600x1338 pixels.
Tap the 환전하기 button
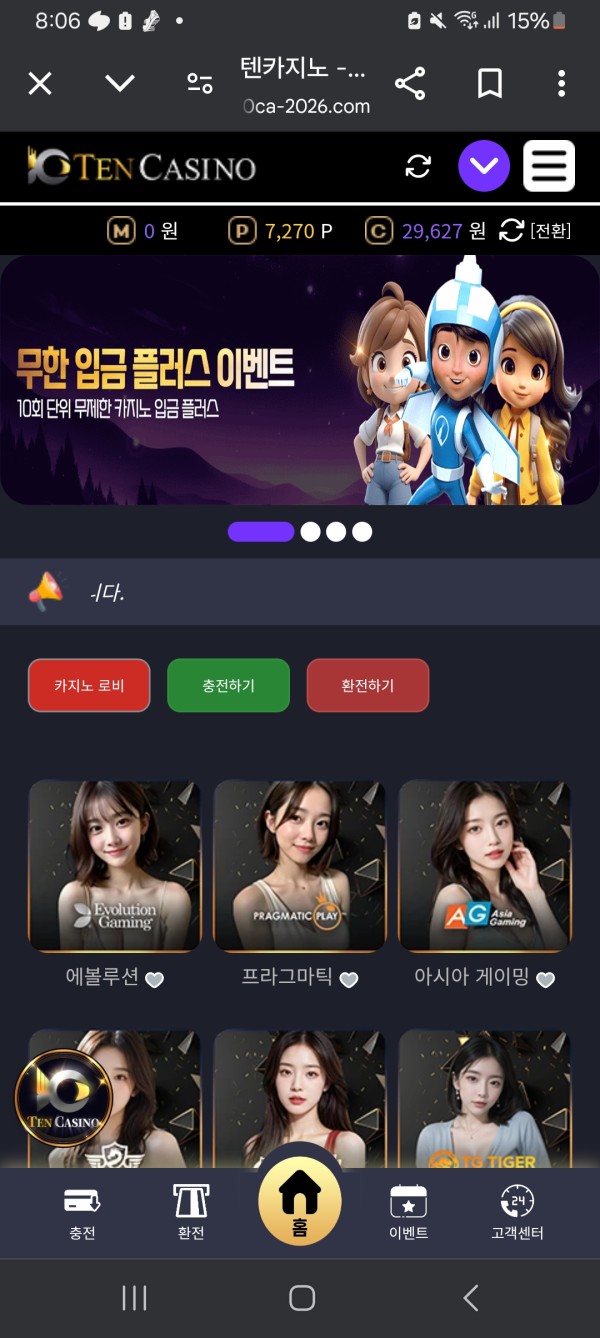click(368, 685)
